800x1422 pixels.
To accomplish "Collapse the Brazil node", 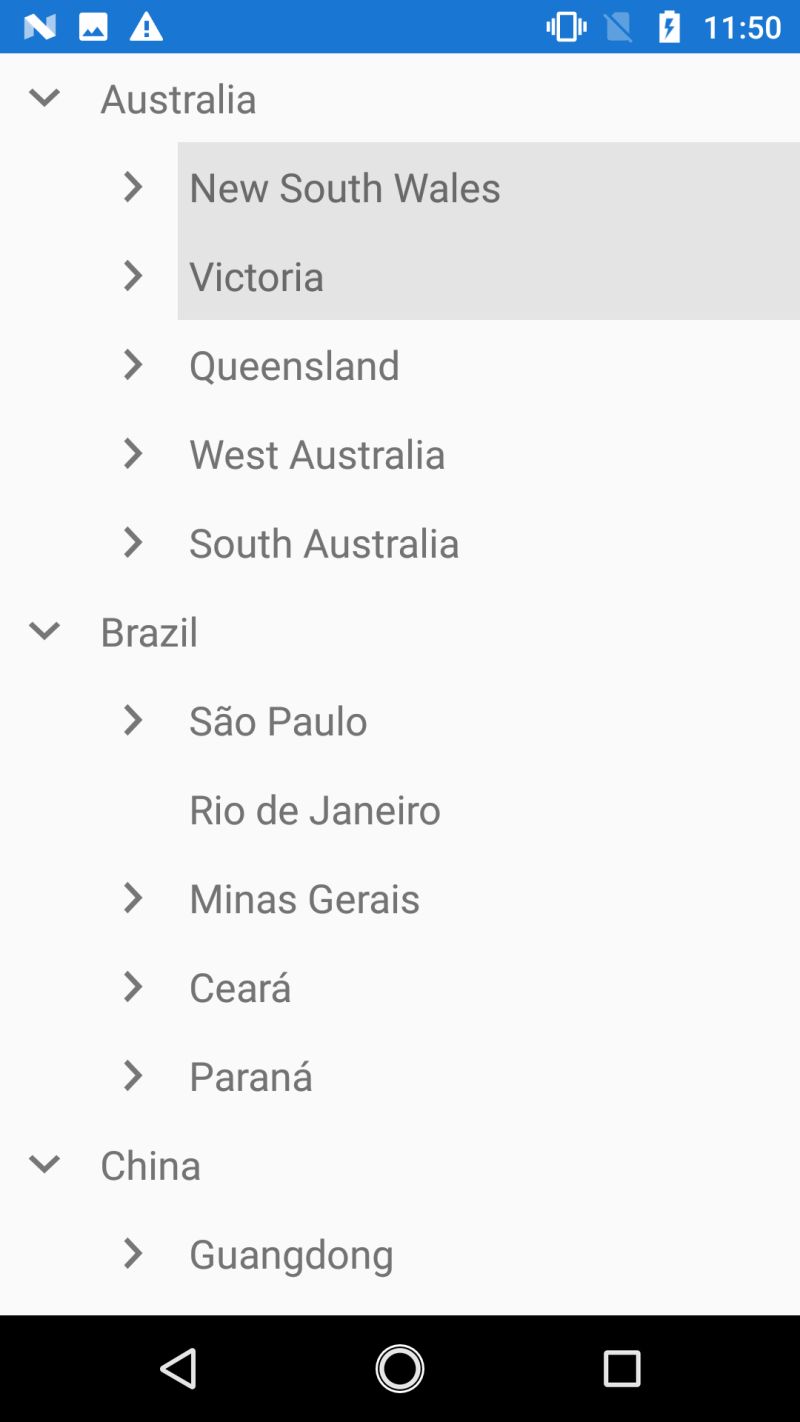I will [45, 631].
